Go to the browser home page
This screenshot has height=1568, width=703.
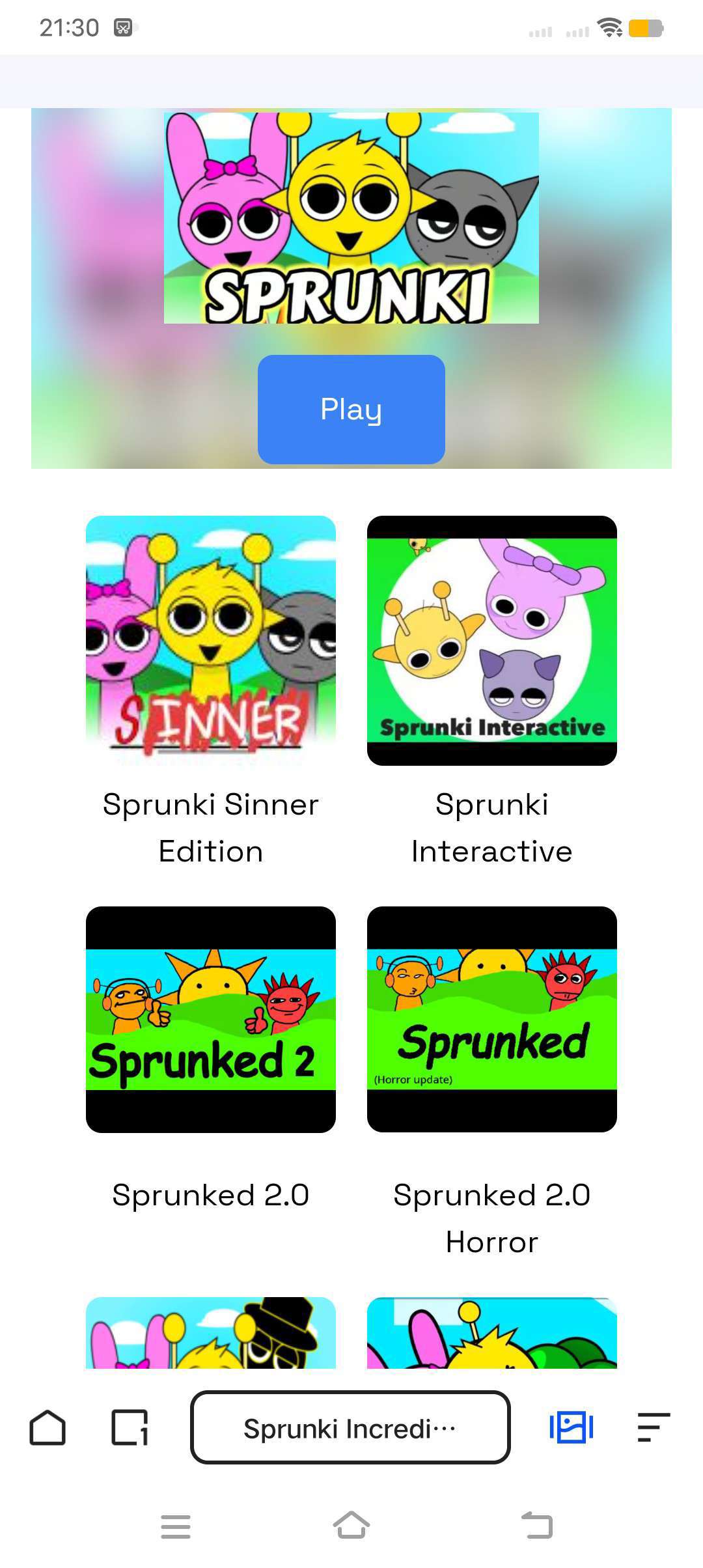pos(48,1427)
